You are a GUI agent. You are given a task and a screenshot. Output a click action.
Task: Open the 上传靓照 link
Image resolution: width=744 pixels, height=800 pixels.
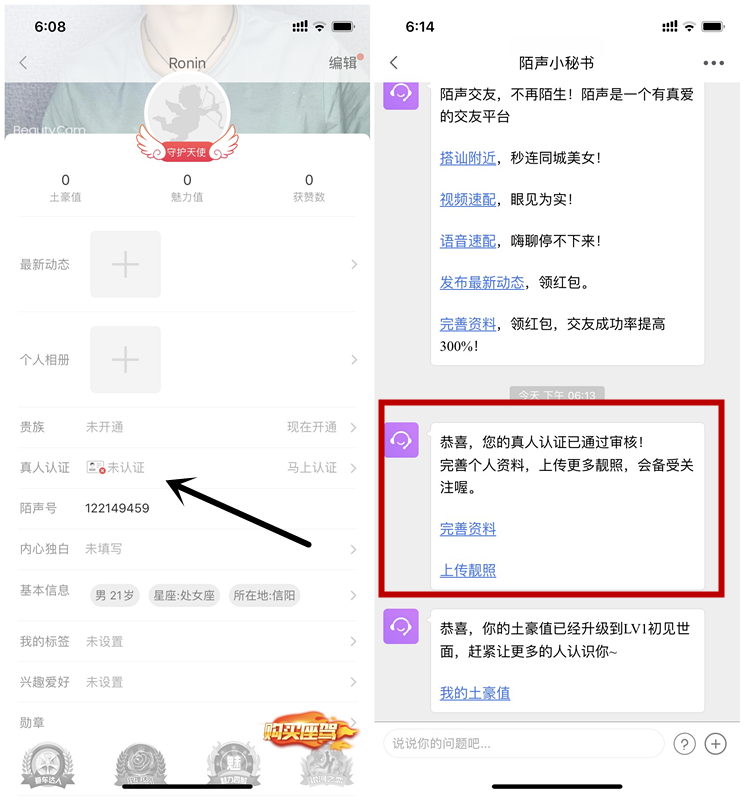pyautogui.click(x=468, y=570)
